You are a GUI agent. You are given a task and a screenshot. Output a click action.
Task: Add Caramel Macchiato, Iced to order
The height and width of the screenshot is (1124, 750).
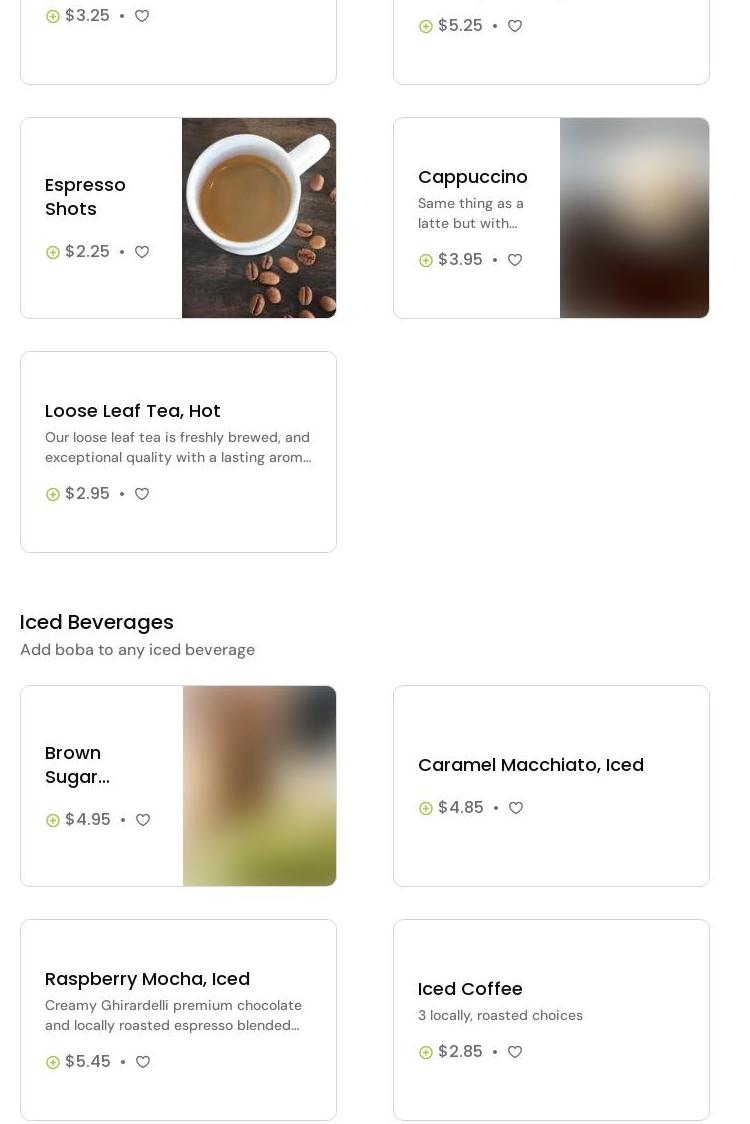point(426,808)
